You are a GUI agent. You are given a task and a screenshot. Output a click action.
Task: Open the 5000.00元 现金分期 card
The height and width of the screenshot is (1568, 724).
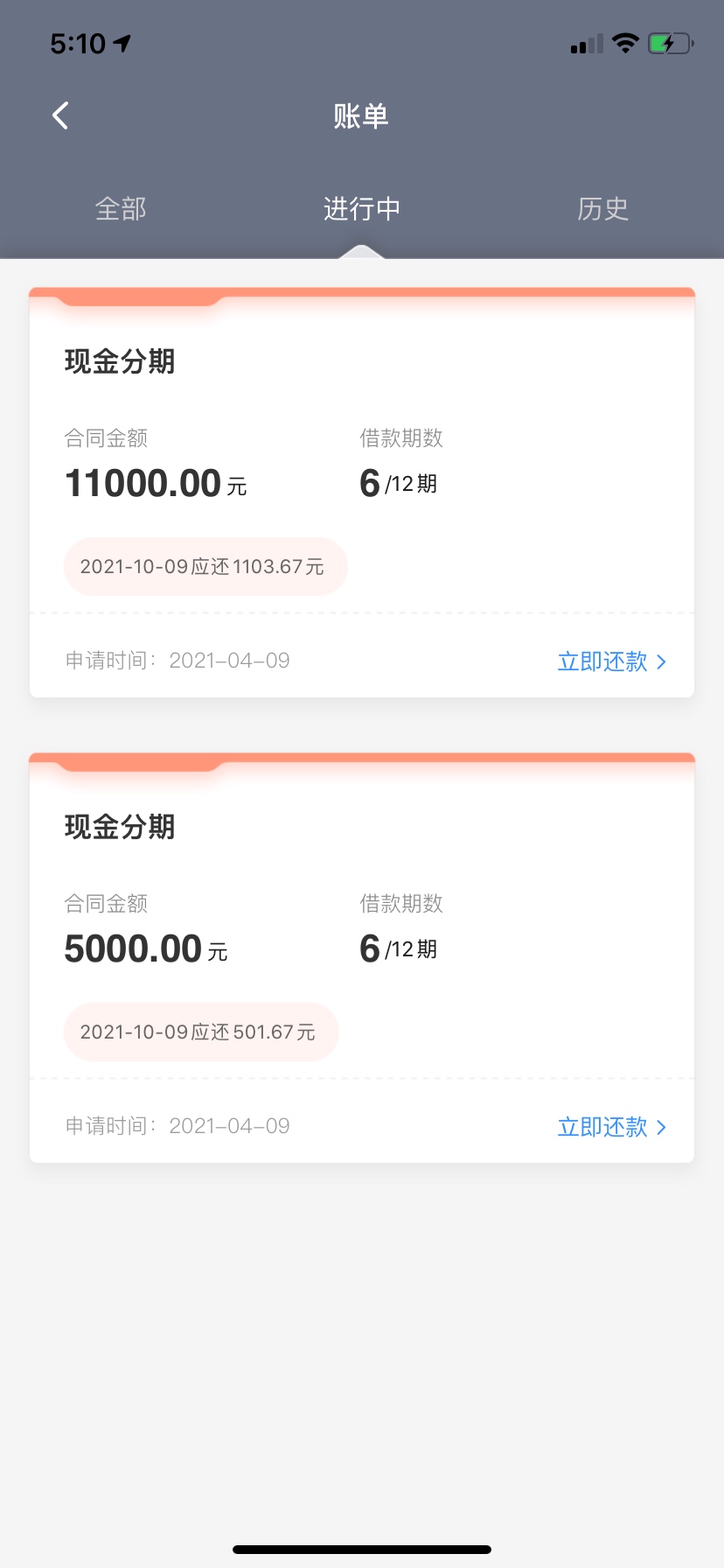coord(362,958)
